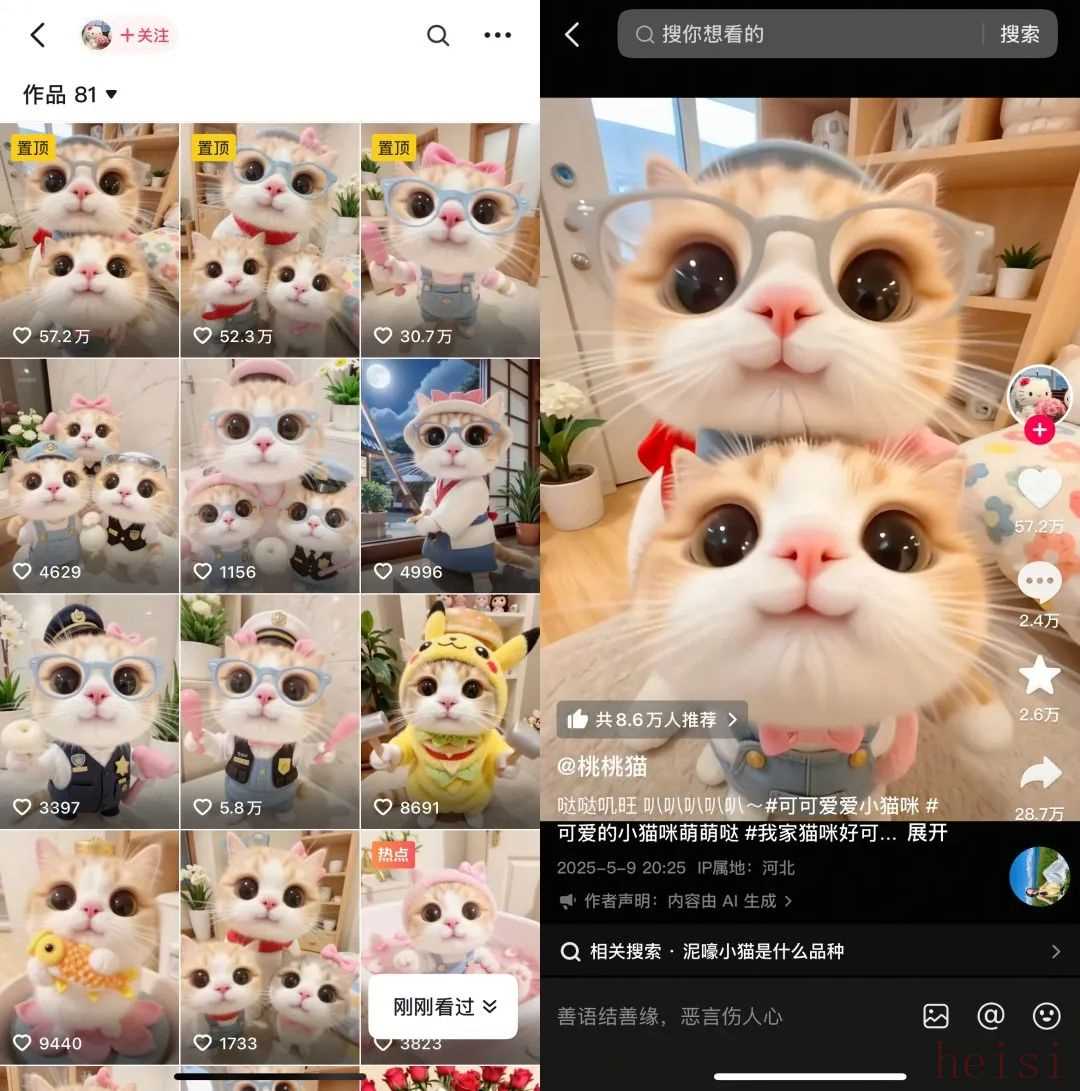Open the Pikachu costume video with 8691 likes

tap(450, 712)
